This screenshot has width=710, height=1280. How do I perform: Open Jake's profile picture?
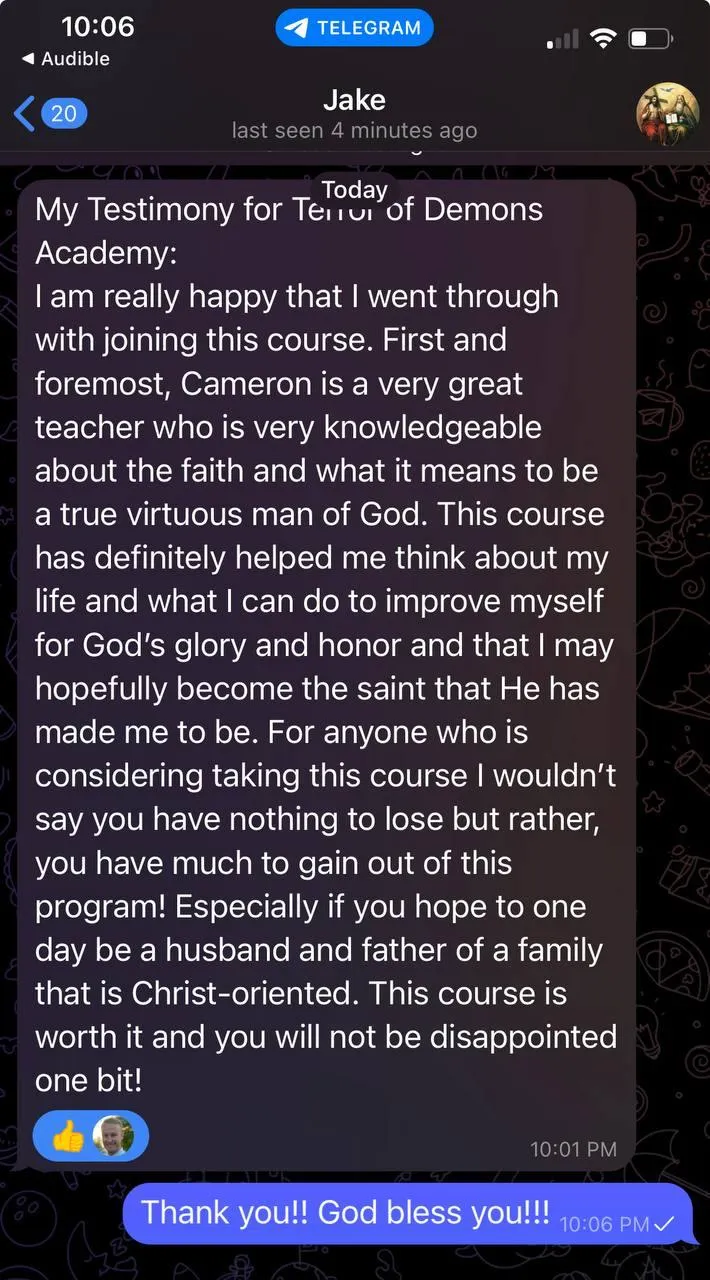tap(667, 113)
